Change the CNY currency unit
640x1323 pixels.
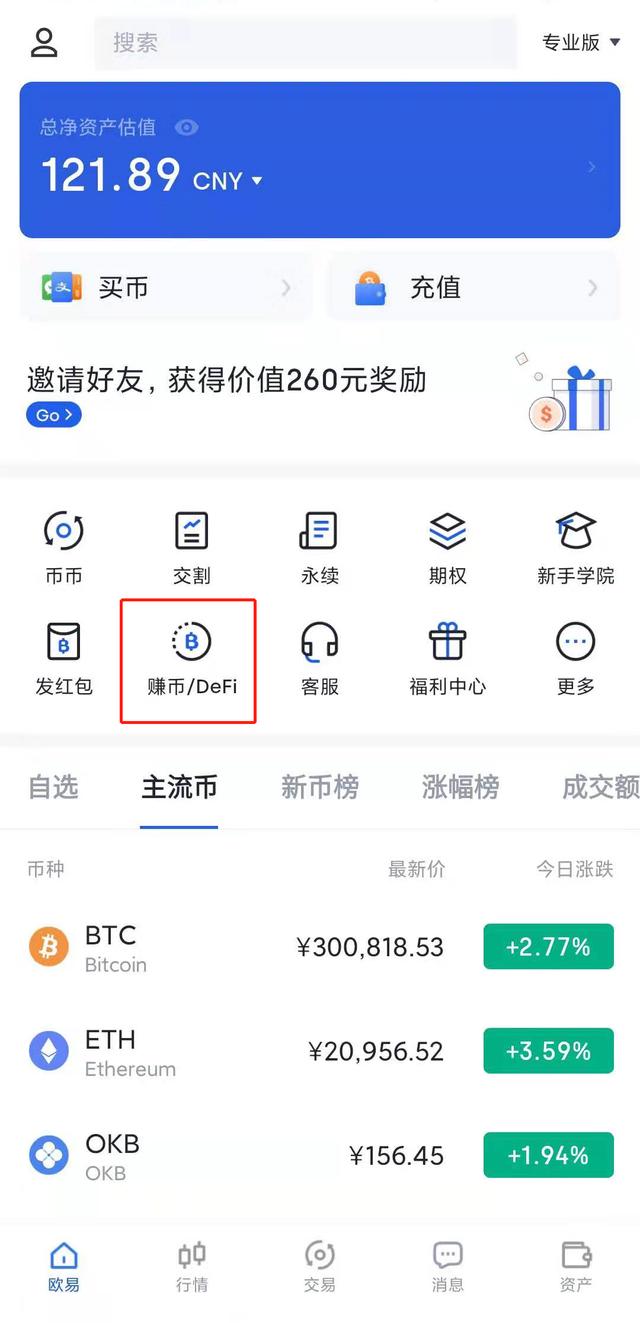(228, 181)
